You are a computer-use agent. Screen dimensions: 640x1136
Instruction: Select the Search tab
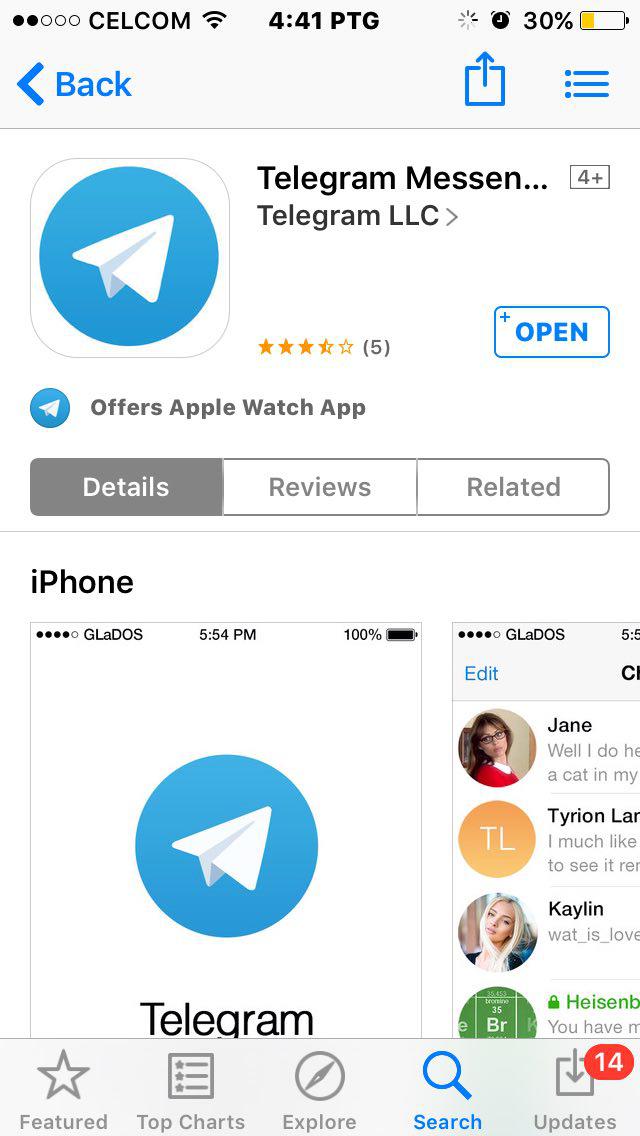point(447,1089)
